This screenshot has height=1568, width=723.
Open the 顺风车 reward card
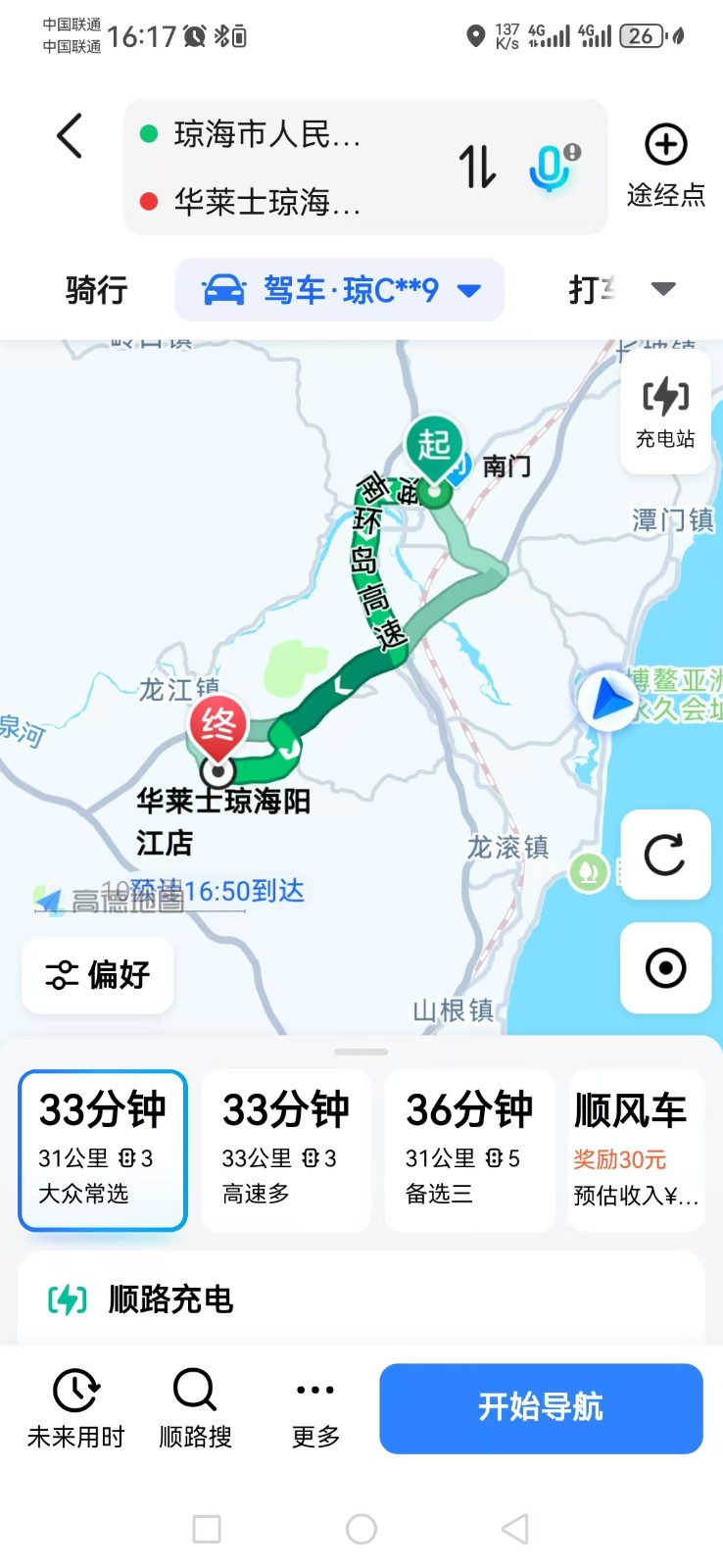[x=636, y=1151]
